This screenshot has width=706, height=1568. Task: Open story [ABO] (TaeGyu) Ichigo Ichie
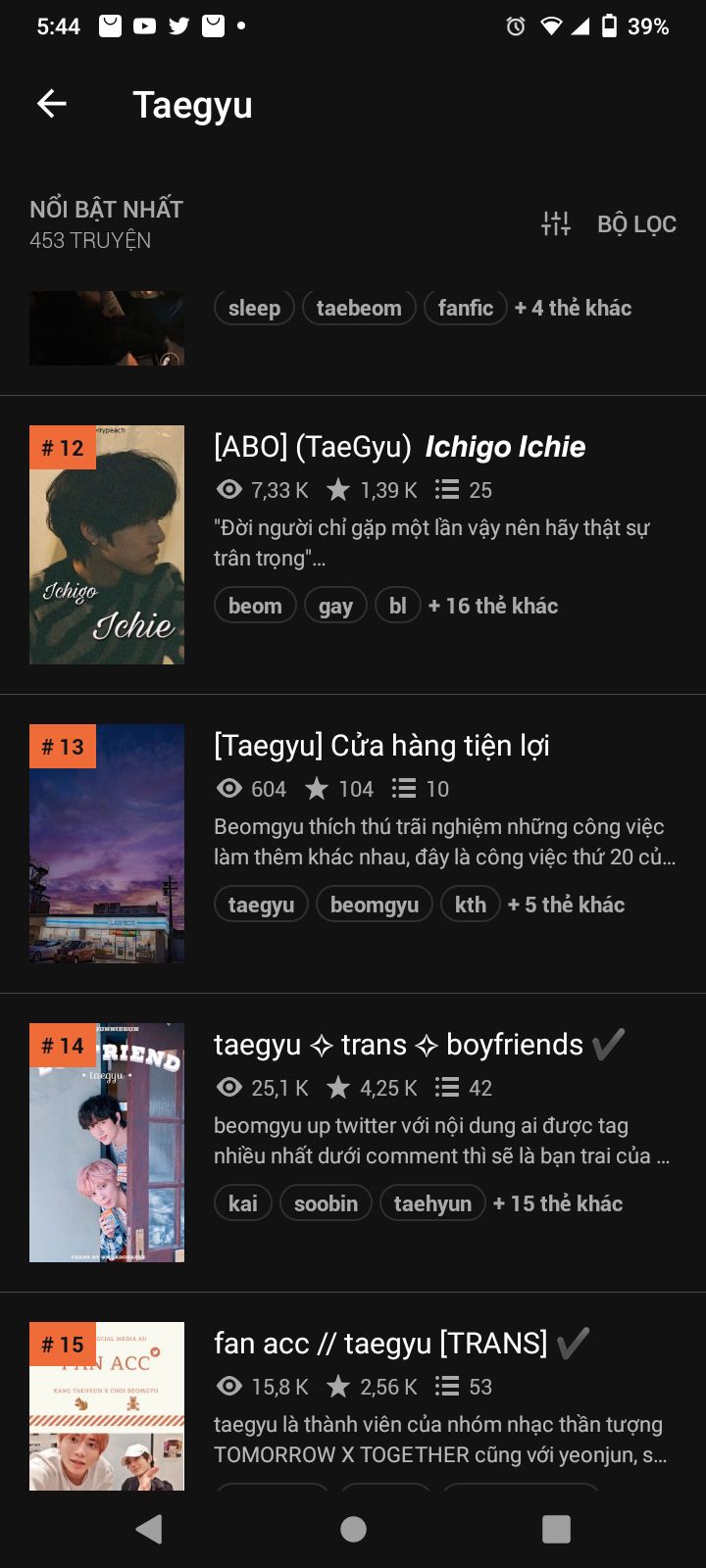[399, 447]
